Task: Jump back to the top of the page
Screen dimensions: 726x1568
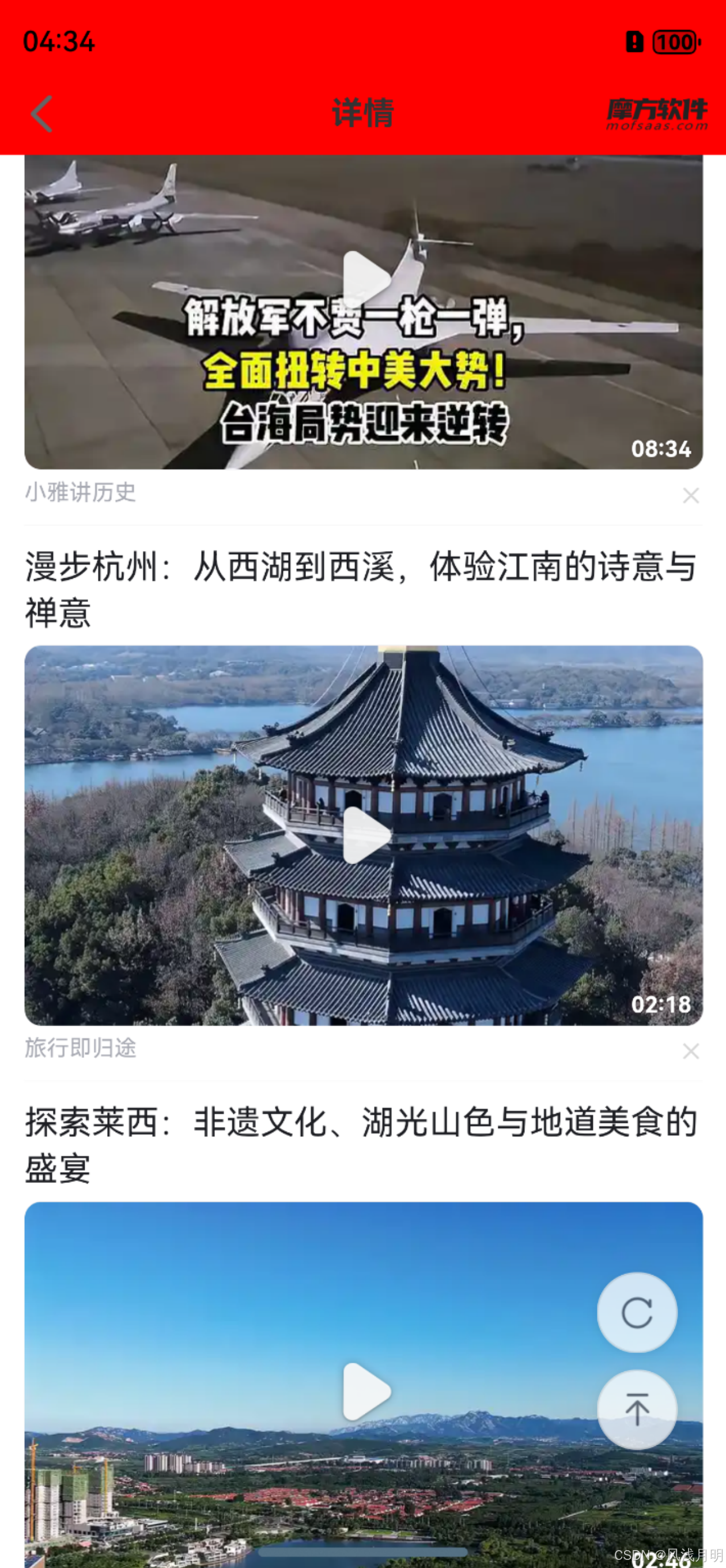Action: click(637, 1409)
